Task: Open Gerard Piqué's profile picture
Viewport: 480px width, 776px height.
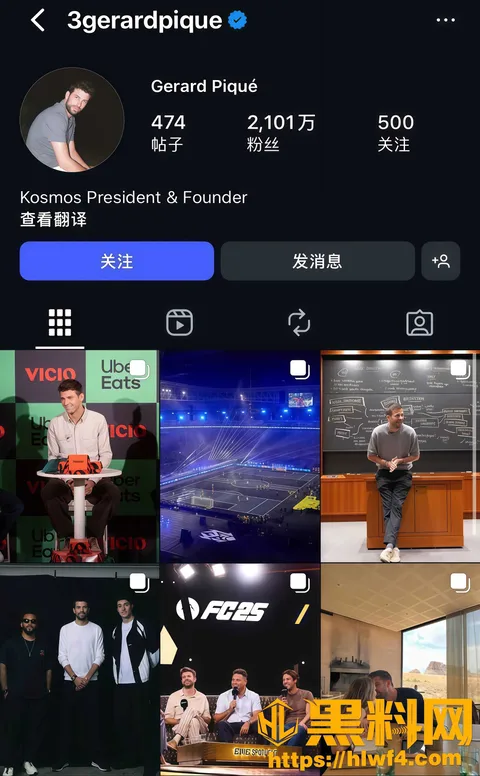Action: pyautogui.click(x=72, y=119)
